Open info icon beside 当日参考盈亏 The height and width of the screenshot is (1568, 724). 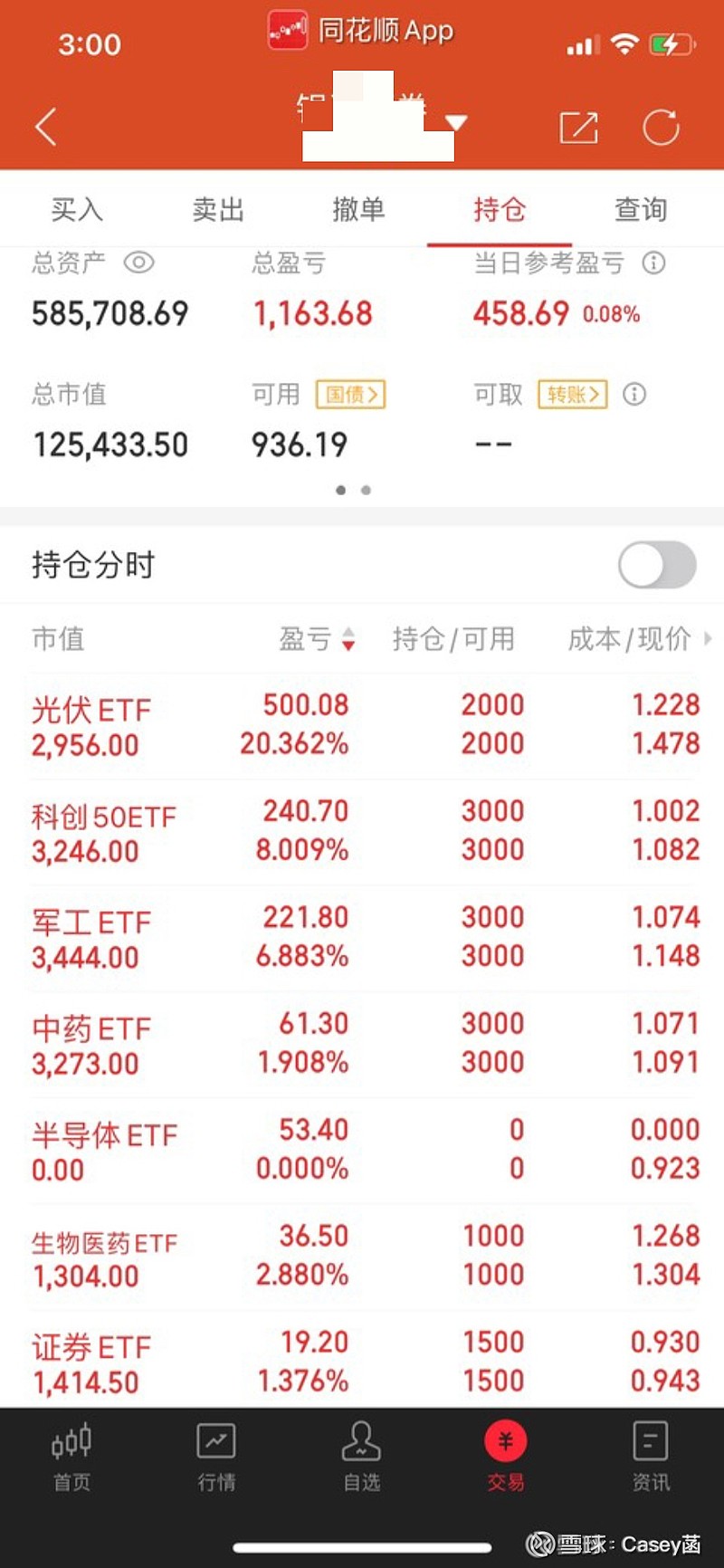[653, 263]
